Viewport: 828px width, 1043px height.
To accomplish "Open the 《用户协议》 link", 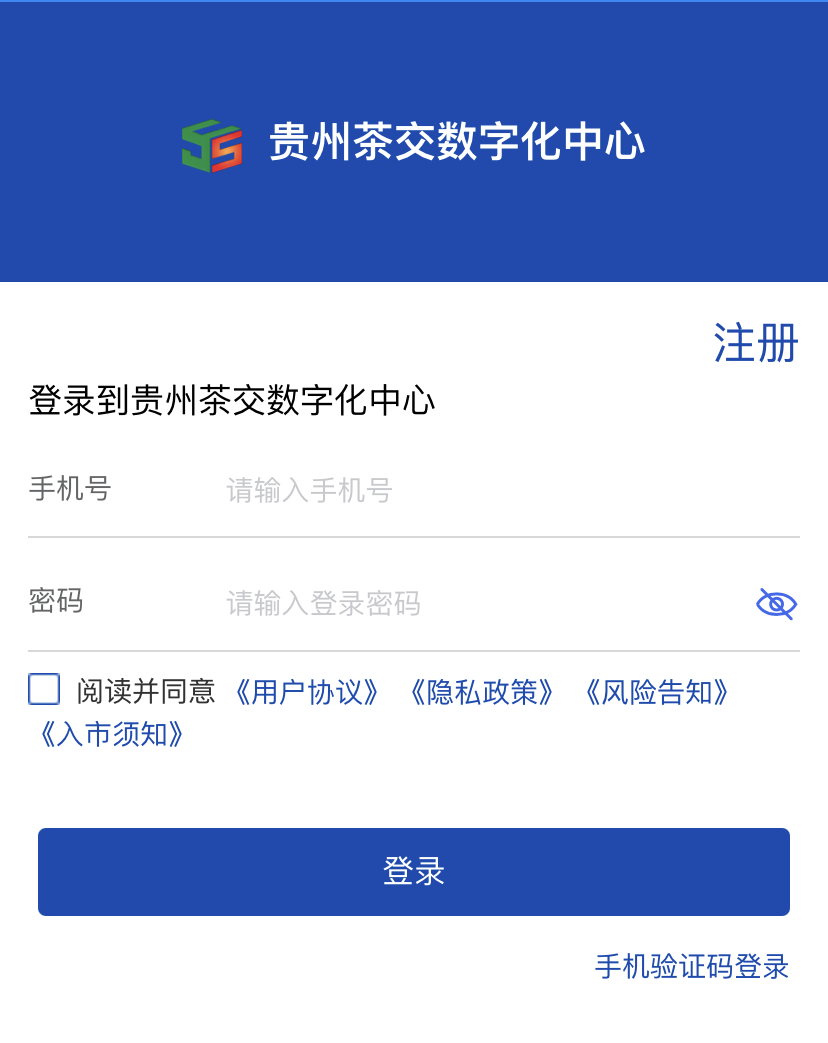I will click(x=306, y=692).
